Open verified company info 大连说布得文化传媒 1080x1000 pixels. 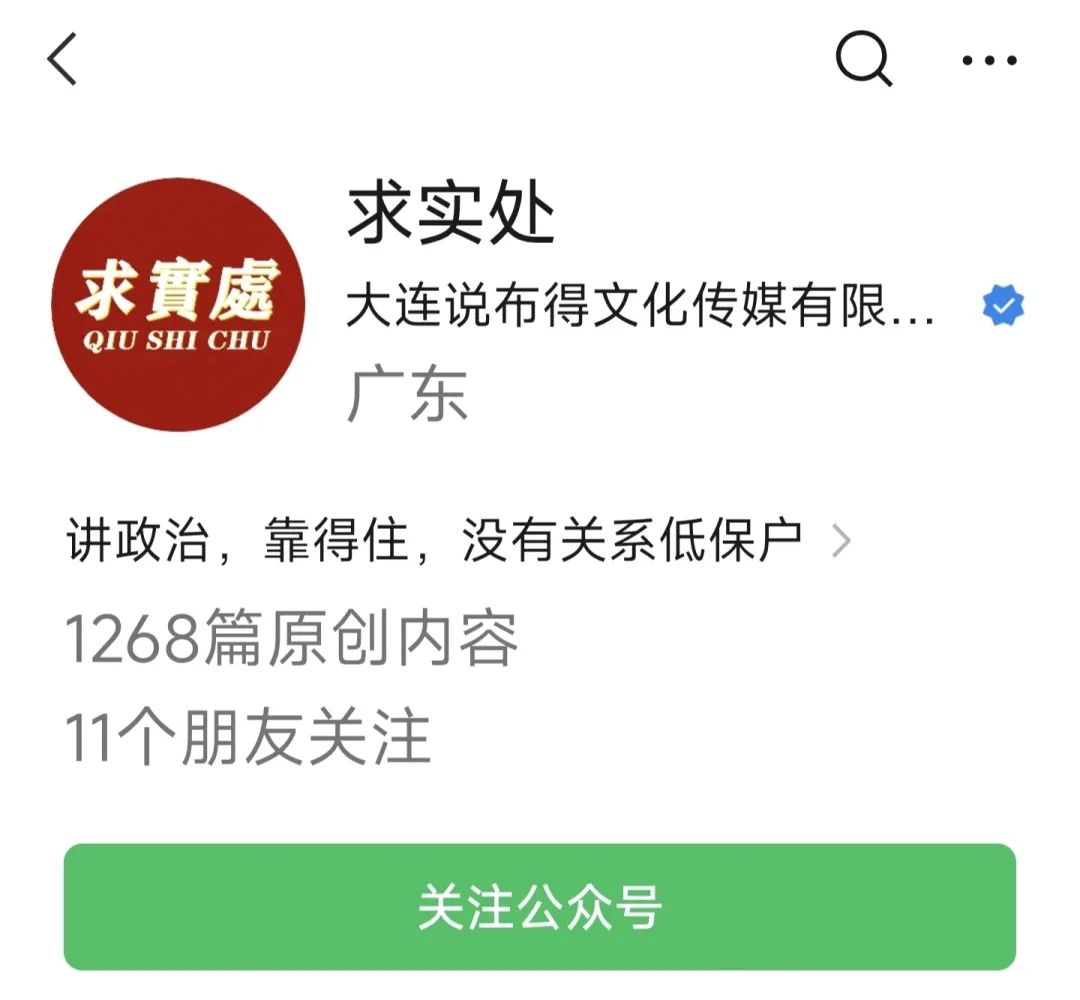pos(640,308)
